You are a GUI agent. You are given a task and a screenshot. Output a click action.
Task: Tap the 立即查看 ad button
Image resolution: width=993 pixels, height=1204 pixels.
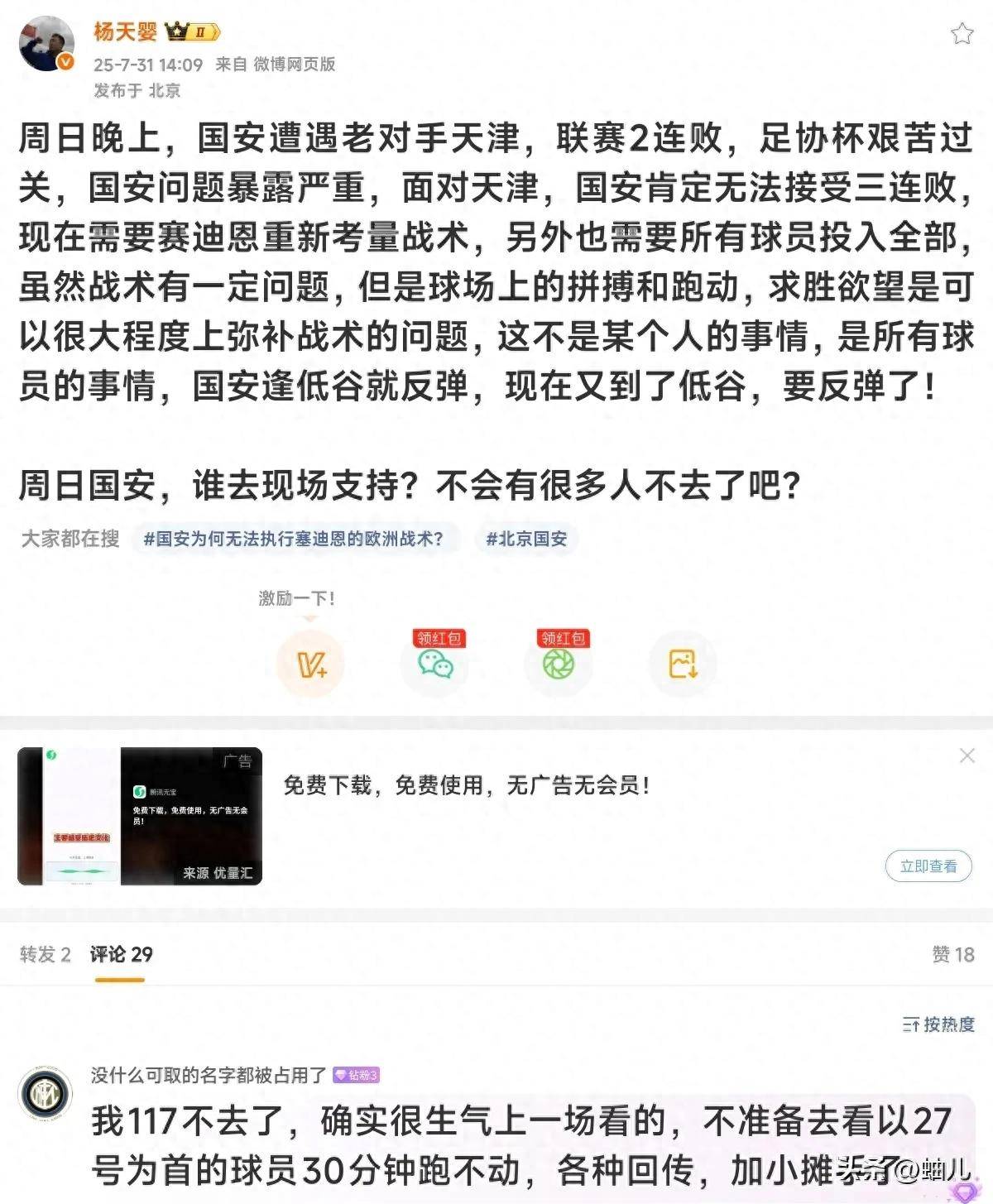coord(928,866)
